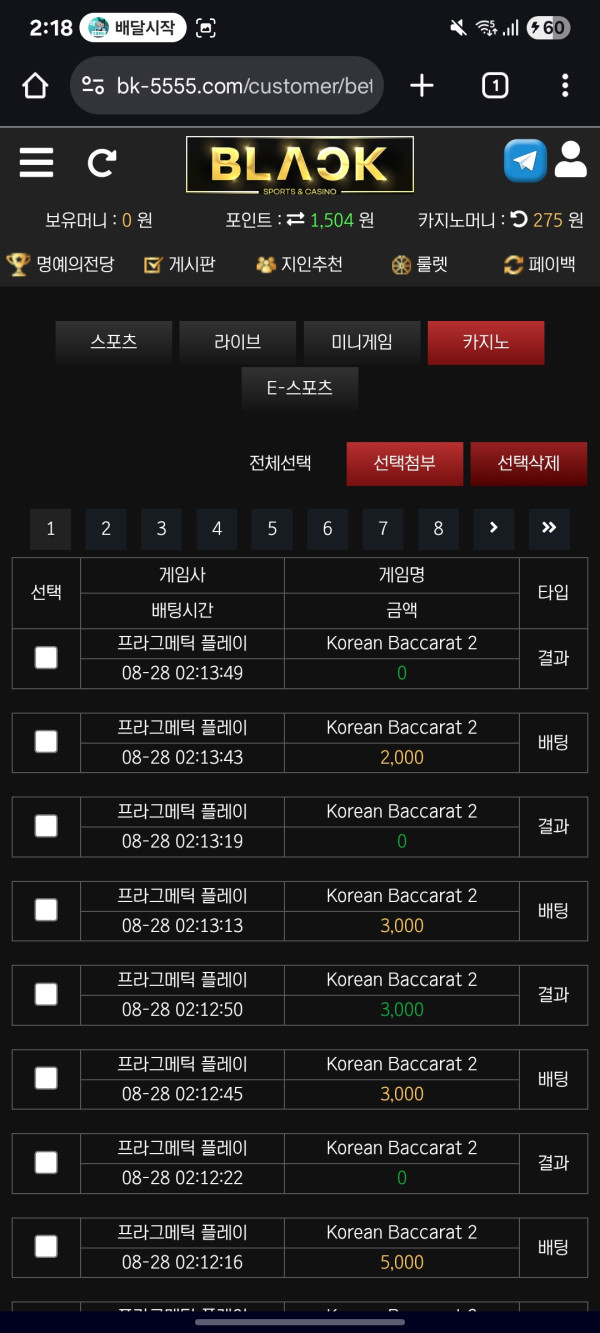Tap the page refresh icon
This screenshot has width=600, height=1333.
(x=102, y=162)
